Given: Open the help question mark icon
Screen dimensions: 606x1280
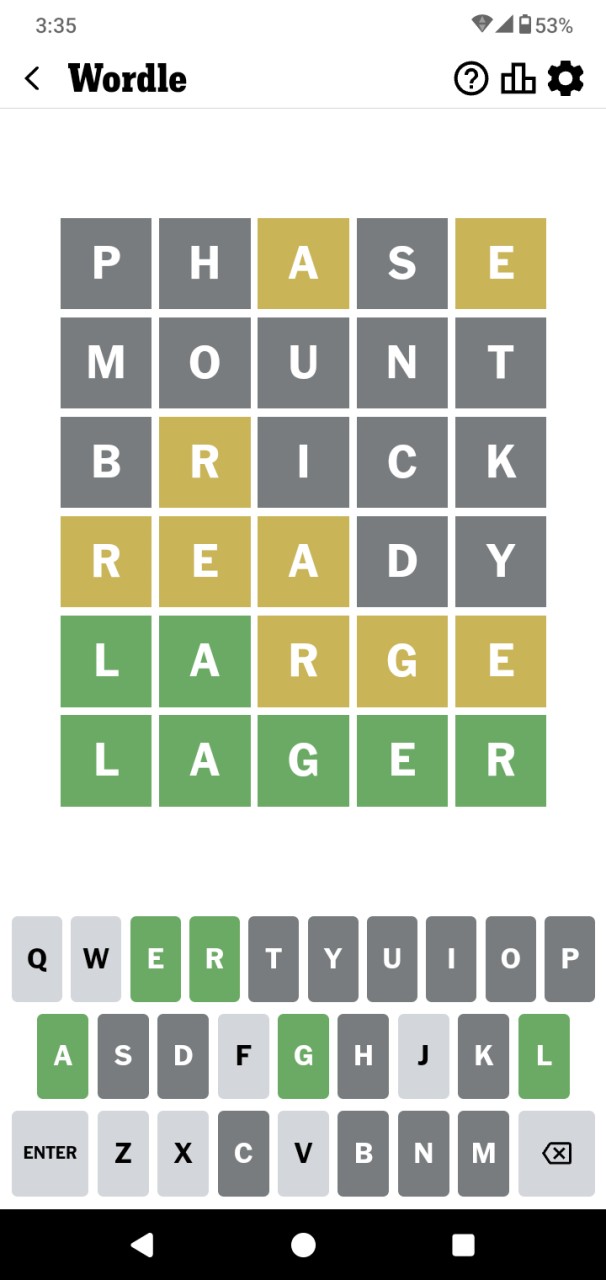Looking at the screenshot, I should [x=471, y=79].
